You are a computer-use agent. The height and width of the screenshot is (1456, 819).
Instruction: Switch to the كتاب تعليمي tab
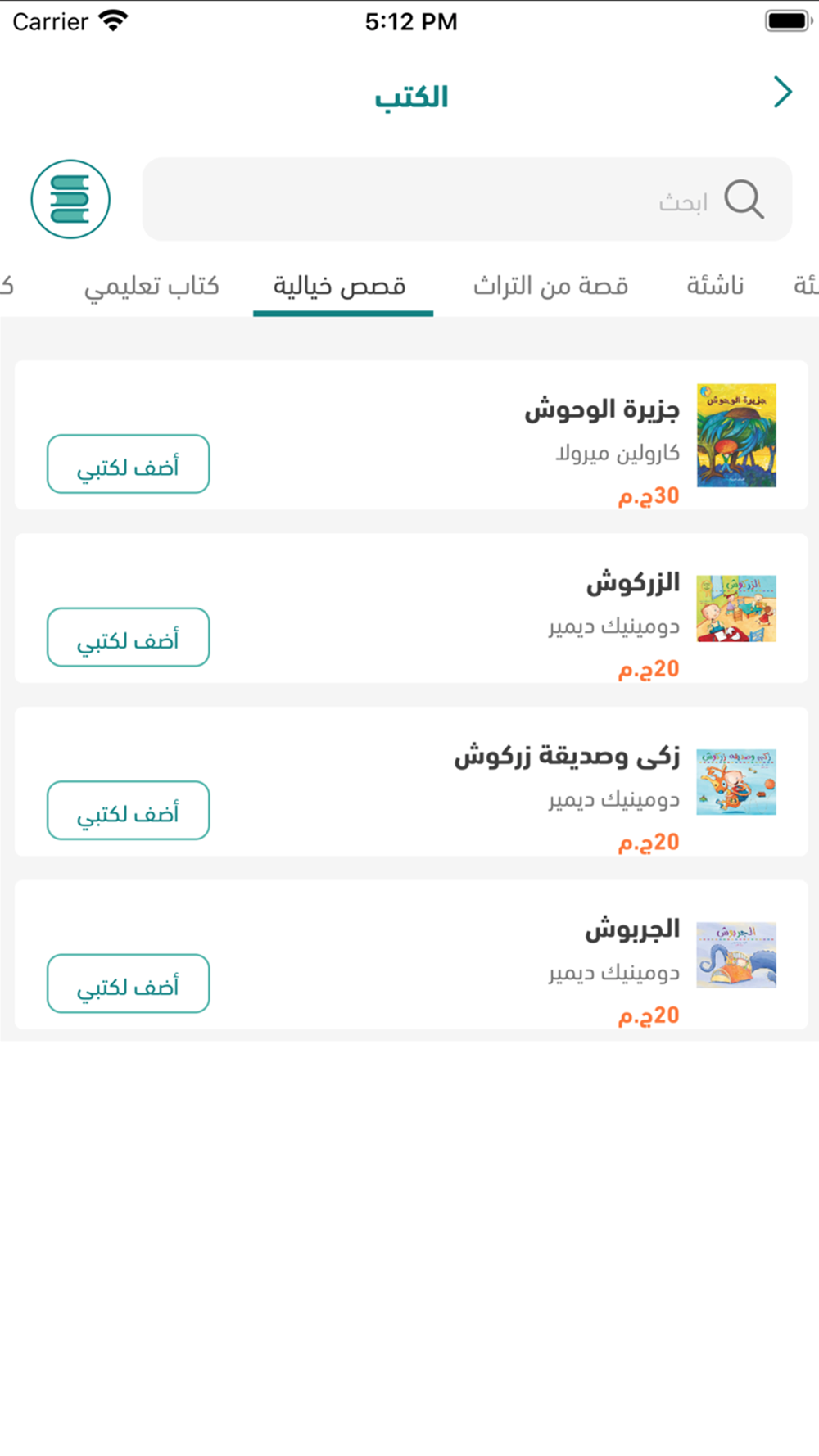[x=152, y=286]
